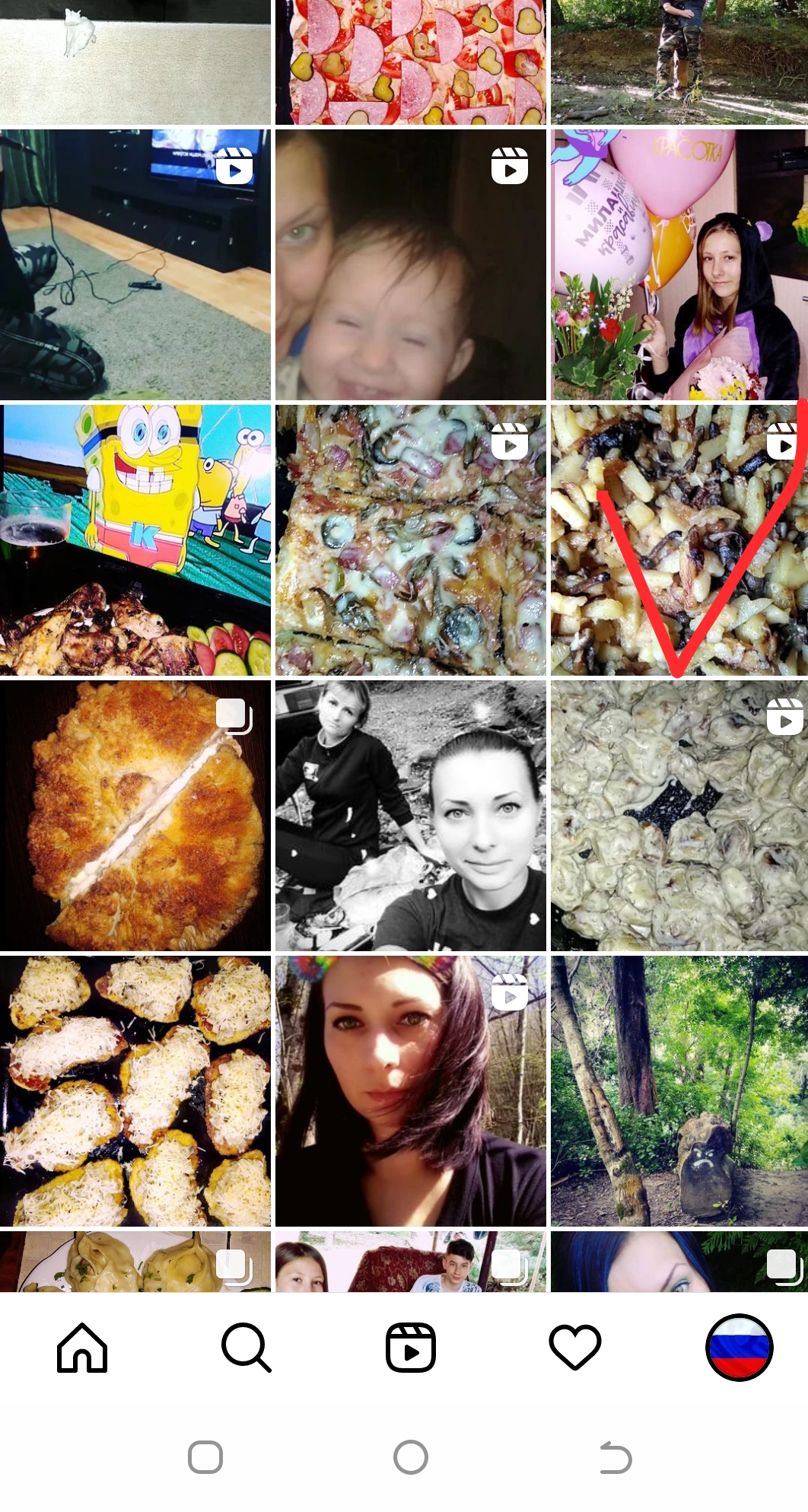Open the black-and-white photo of two women
Image resolution: width=808 pixels, height=1512 pixels.
[411, 816]
